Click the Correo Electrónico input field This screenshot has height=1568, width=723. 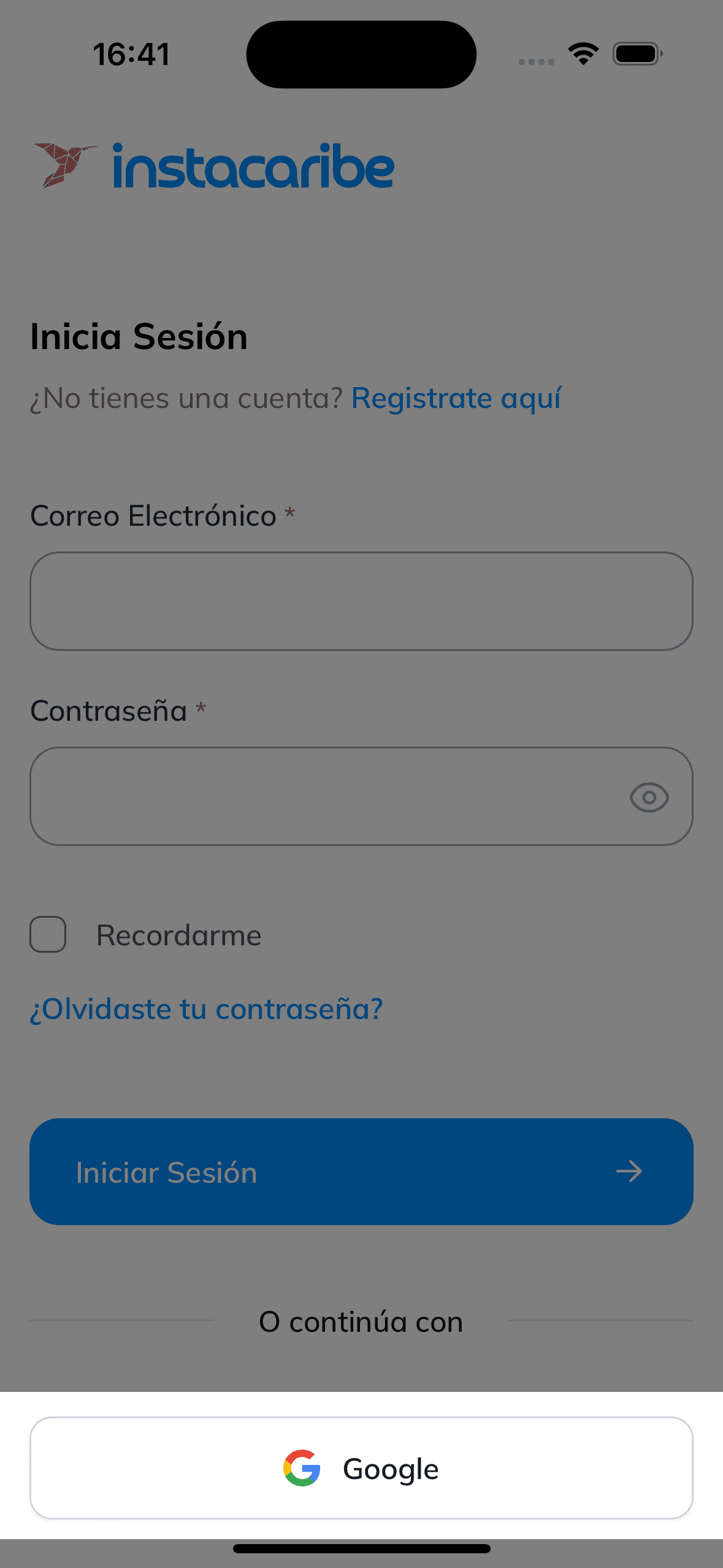(x=361, y=600)
